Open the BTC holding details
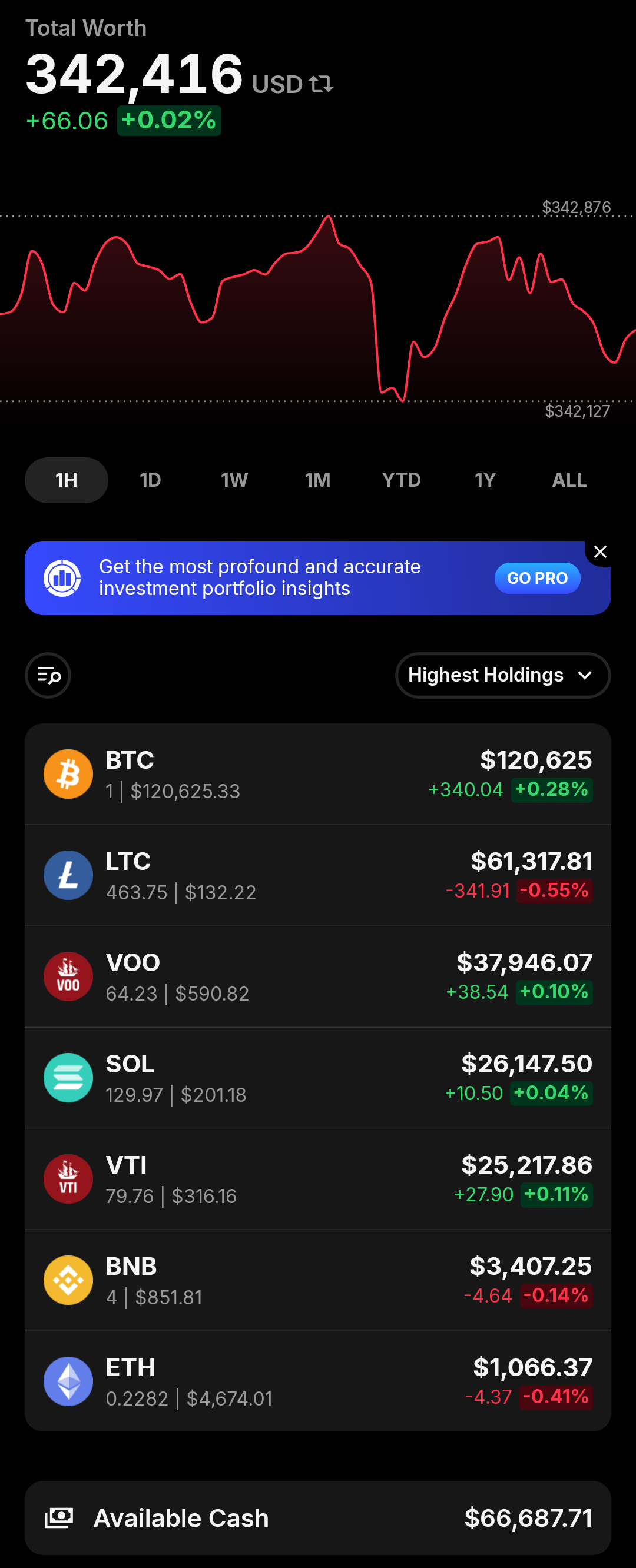The image size is (636, 1568). click(x=318, y=773)
